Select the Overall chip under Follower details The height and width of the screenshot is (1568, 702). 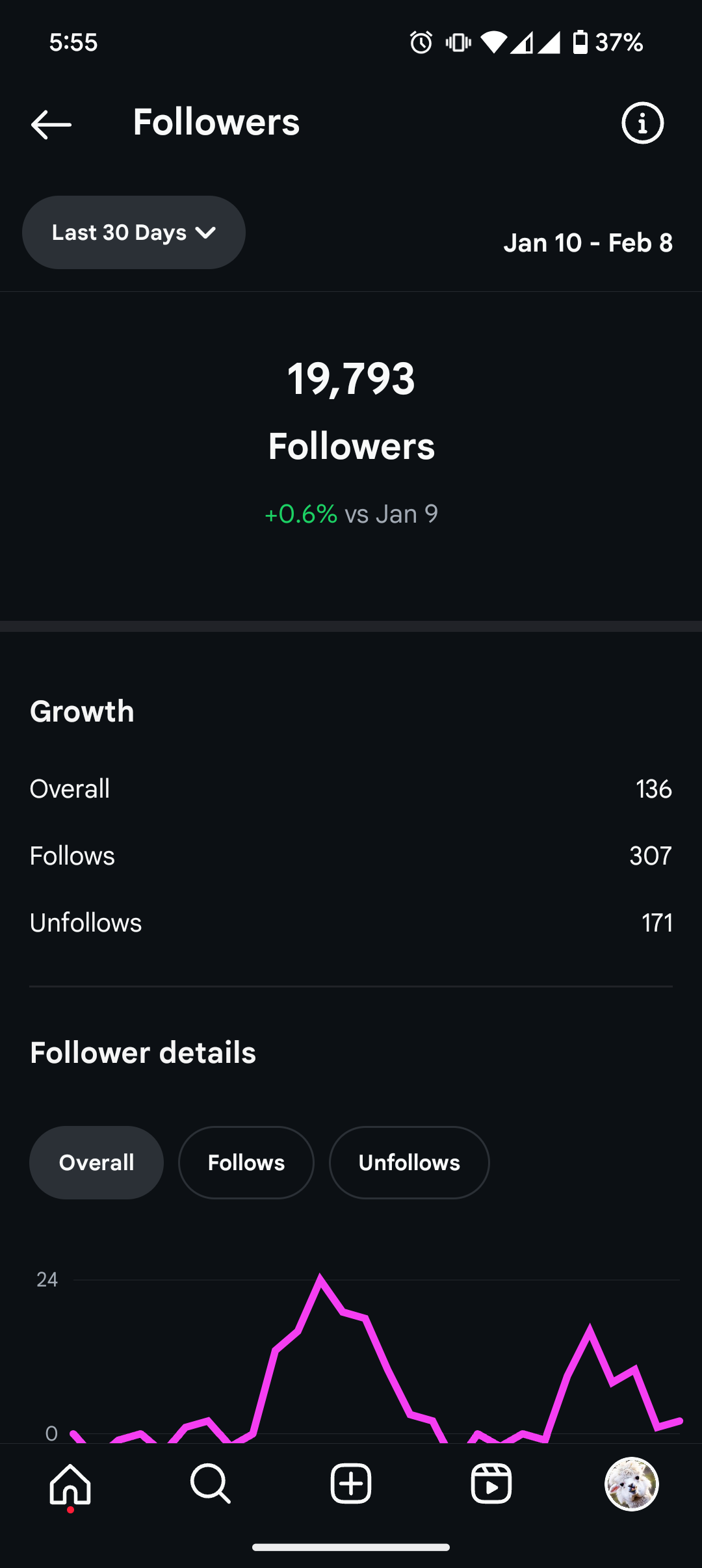pyautogui.click(x=96, y=1162)
